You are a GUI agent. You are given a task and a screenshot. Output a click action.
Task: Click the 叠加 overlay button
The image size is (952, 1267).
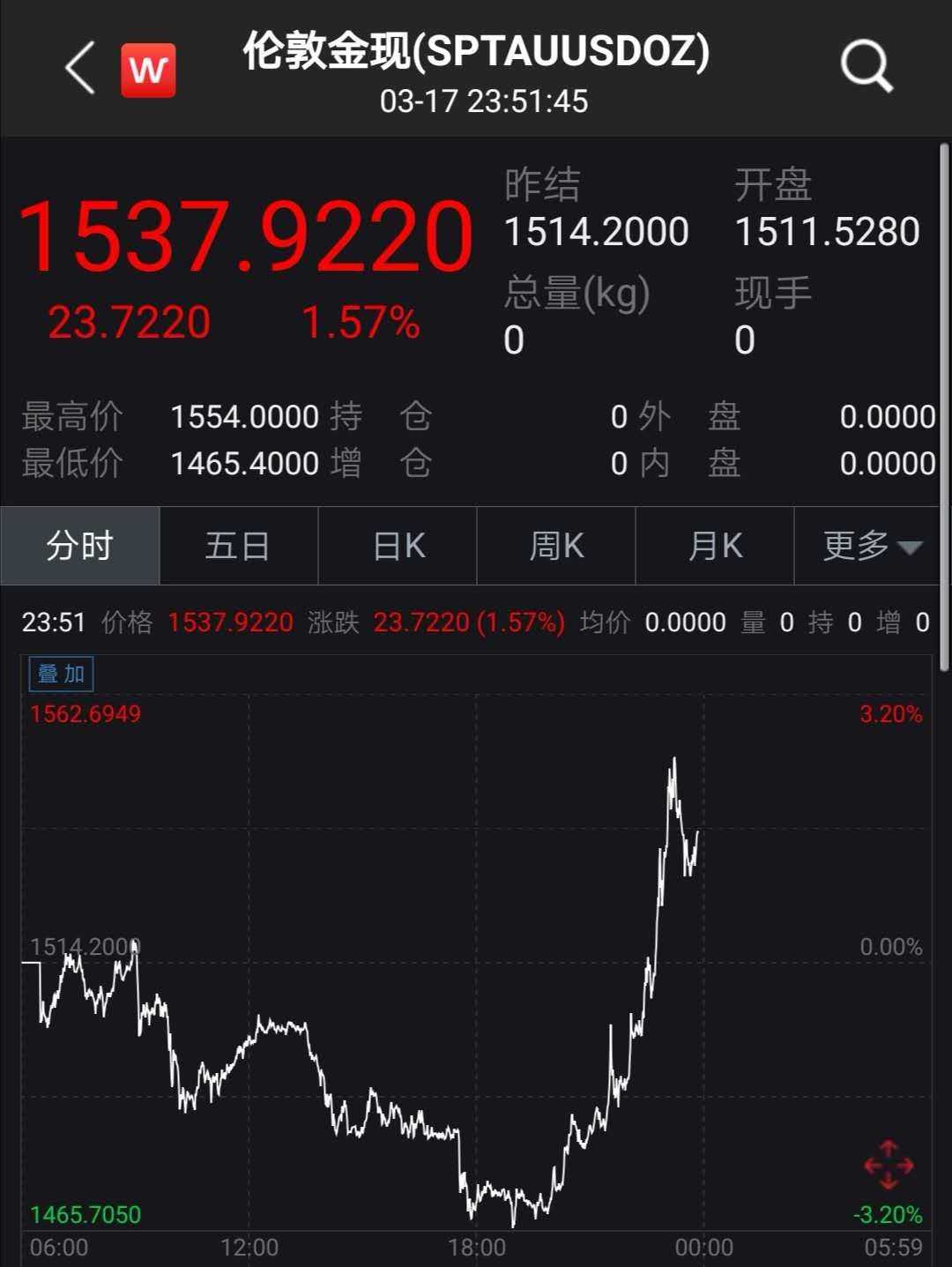tap(61, 674)
